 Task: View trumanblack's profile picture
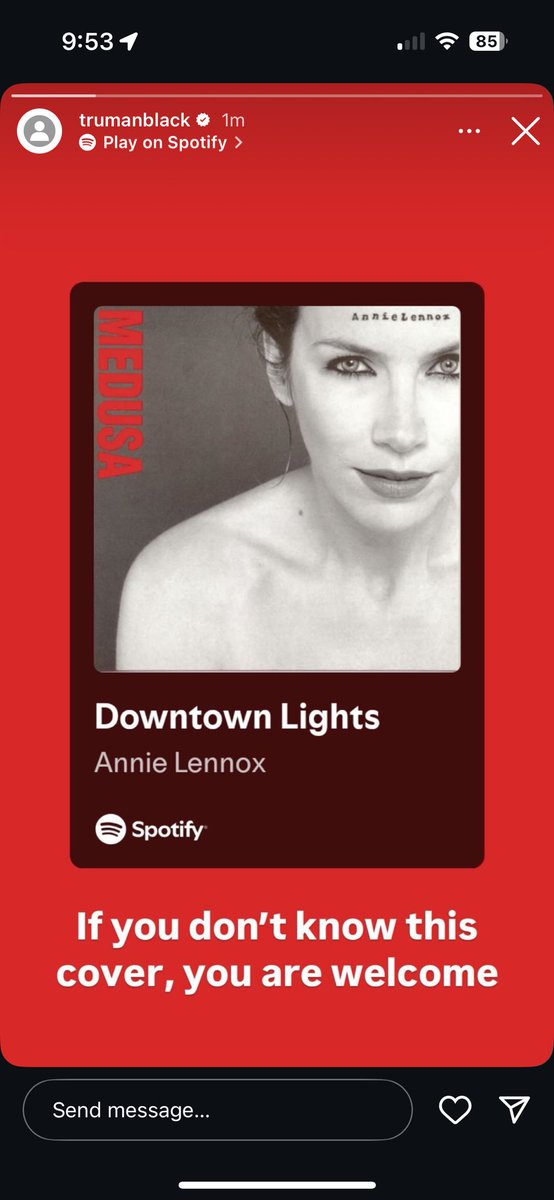[x=40, y=131]
